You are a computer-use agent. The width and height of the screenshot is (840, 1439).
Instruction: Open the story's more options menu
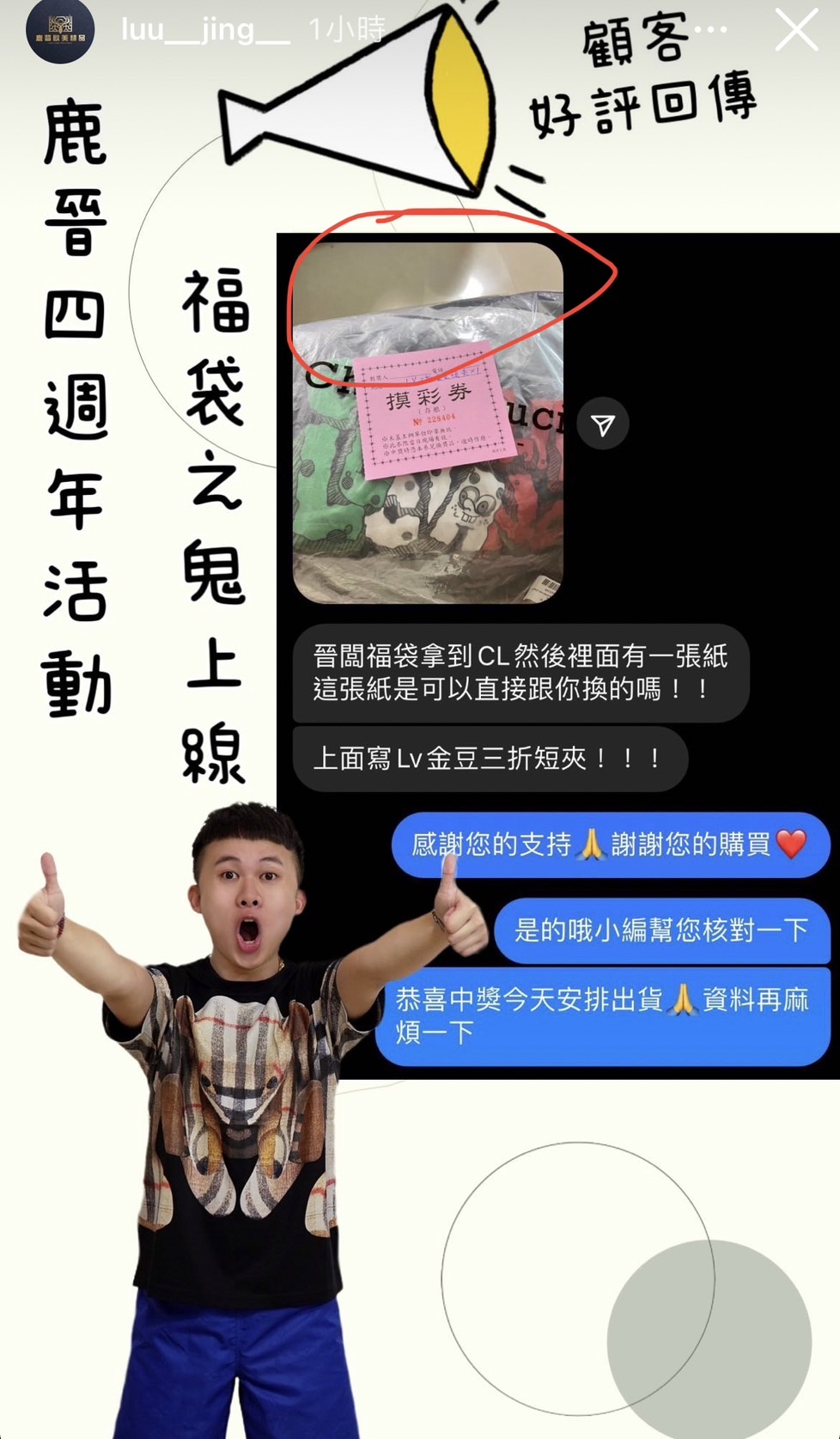click(710, 30)
